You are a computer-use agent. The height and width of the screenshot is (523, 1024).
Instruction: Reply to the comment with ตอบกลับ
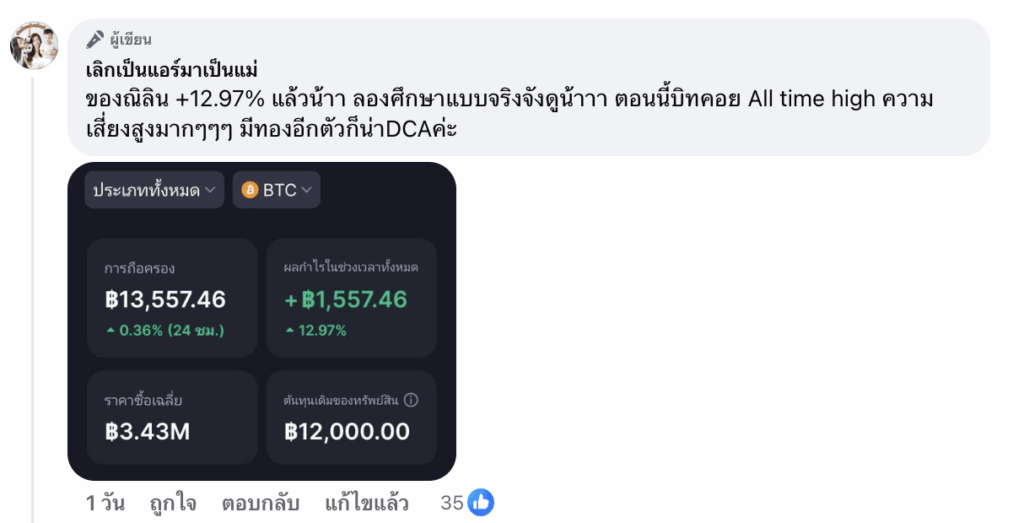tap(260, 502)
